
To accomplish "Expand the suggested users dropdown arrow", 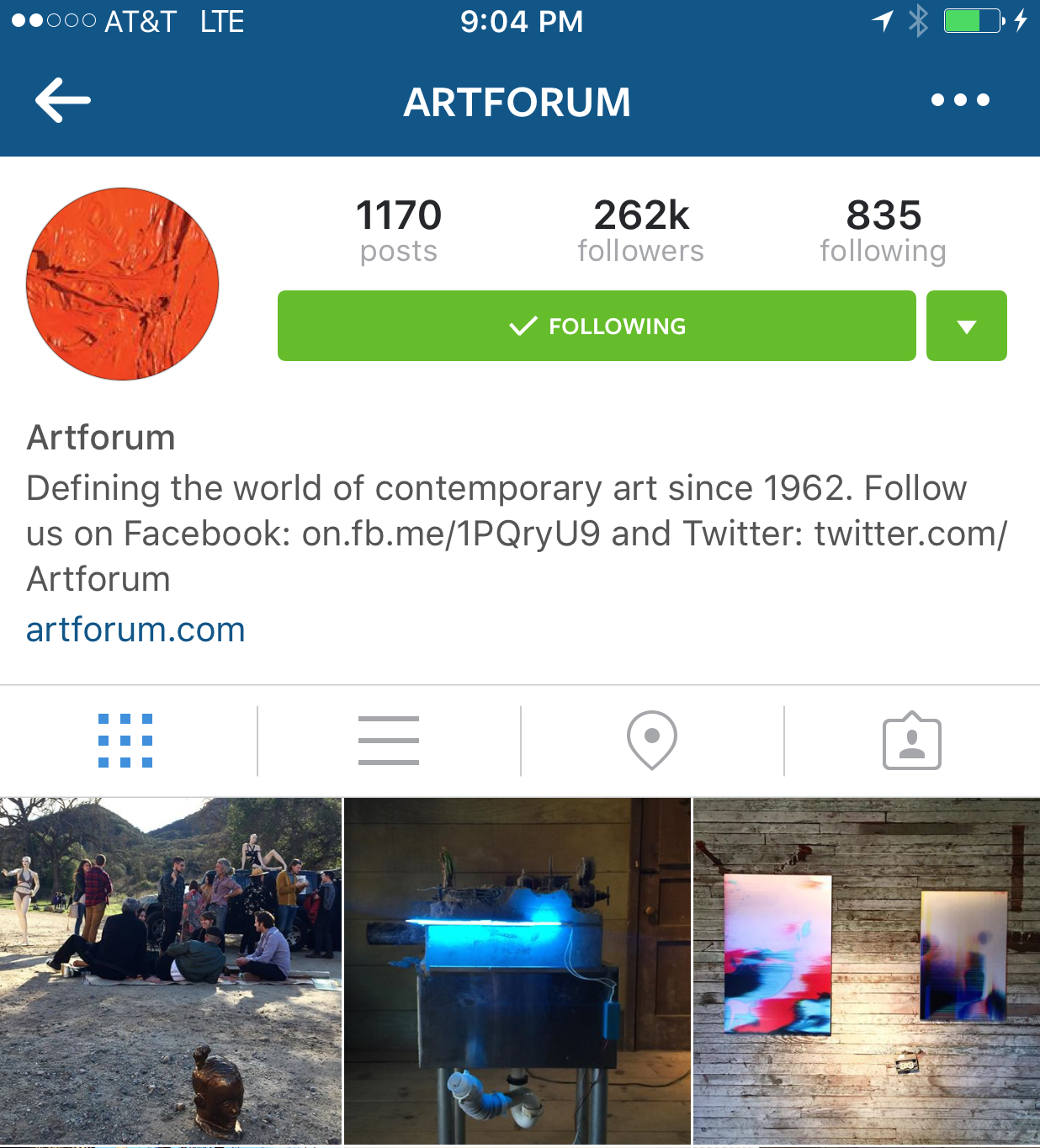I will [966, 326].
